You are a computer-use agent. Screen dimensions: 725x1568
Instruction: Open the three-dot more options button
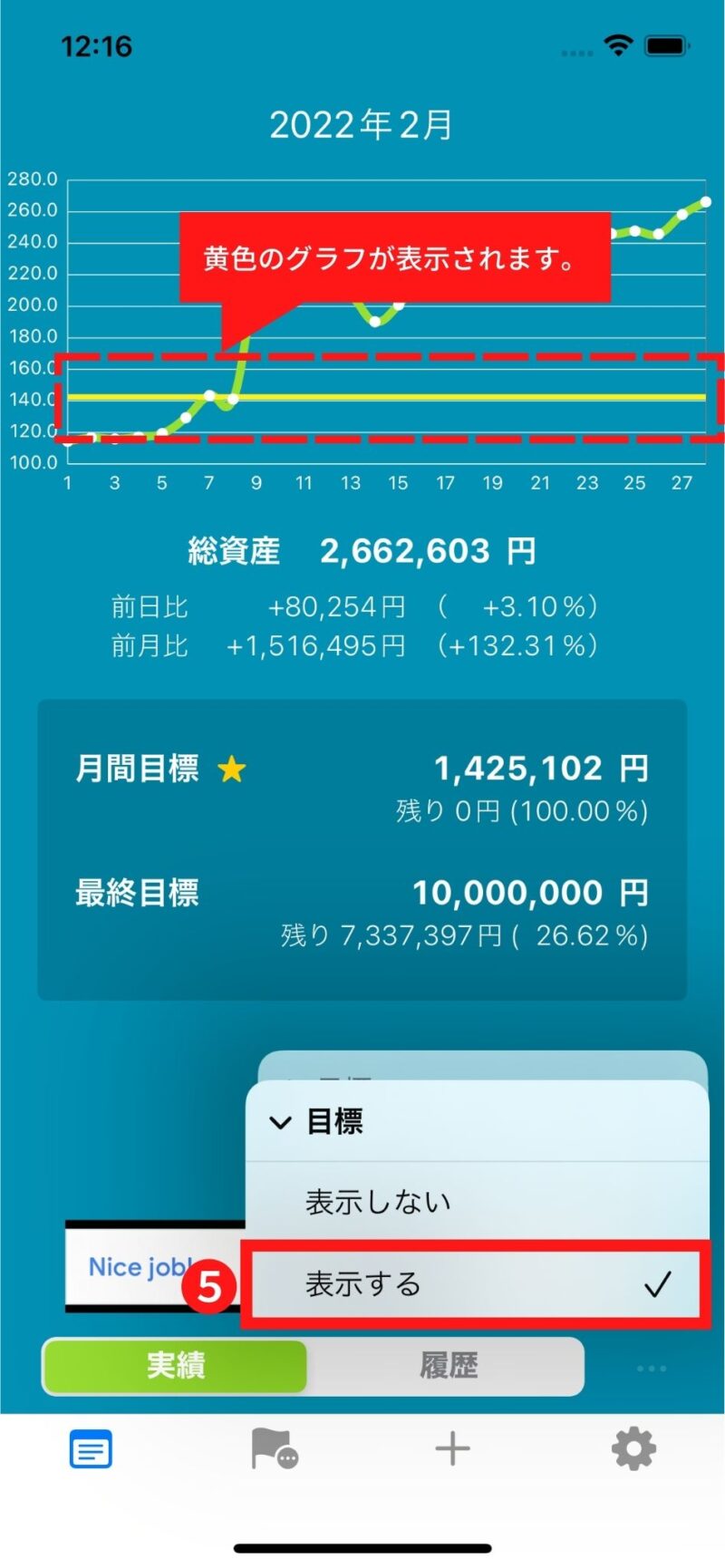coord(651,1368)
